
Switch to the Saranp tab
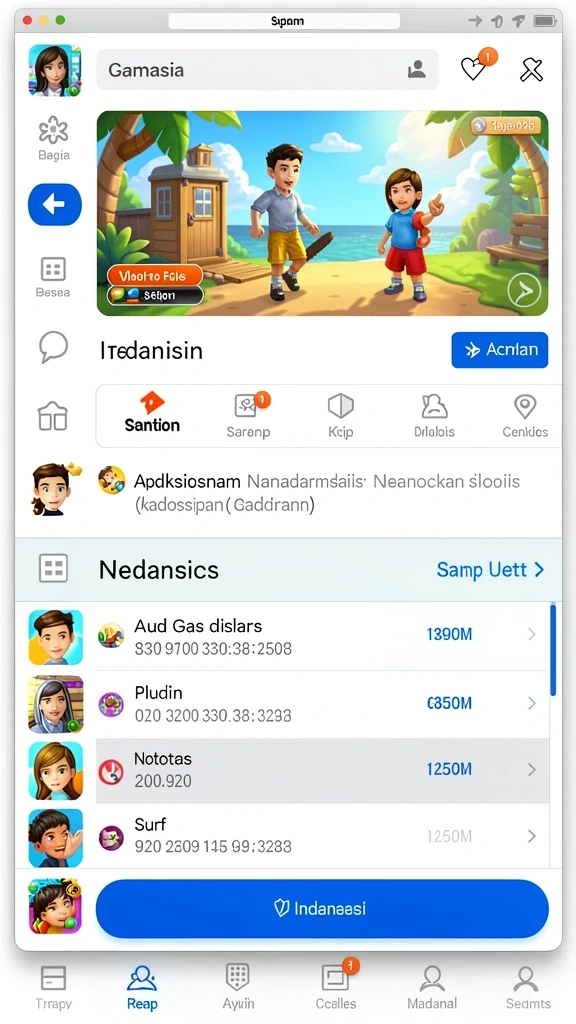pyautogui.click(x=248, y=416)
